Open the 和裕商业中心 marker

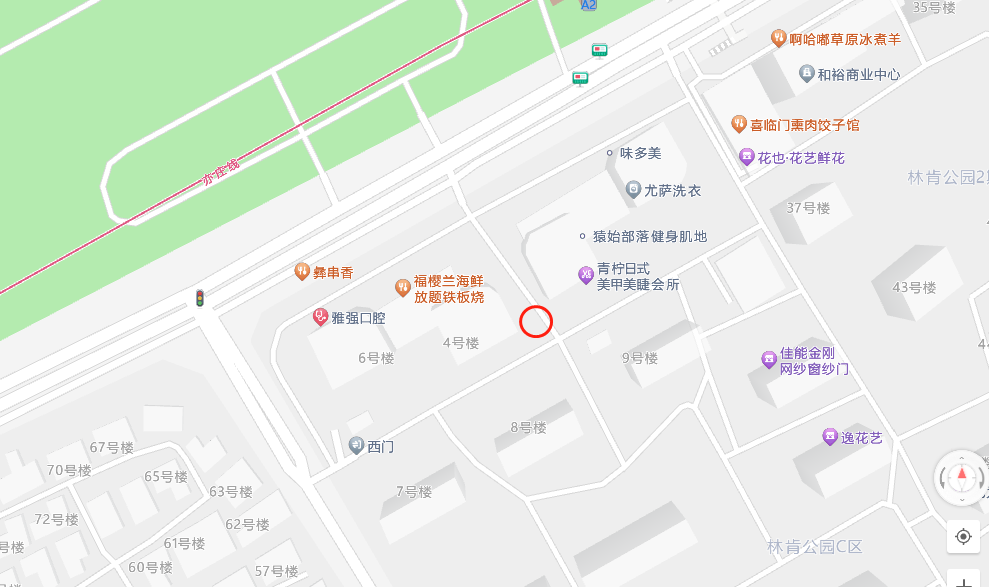(807, 73)
